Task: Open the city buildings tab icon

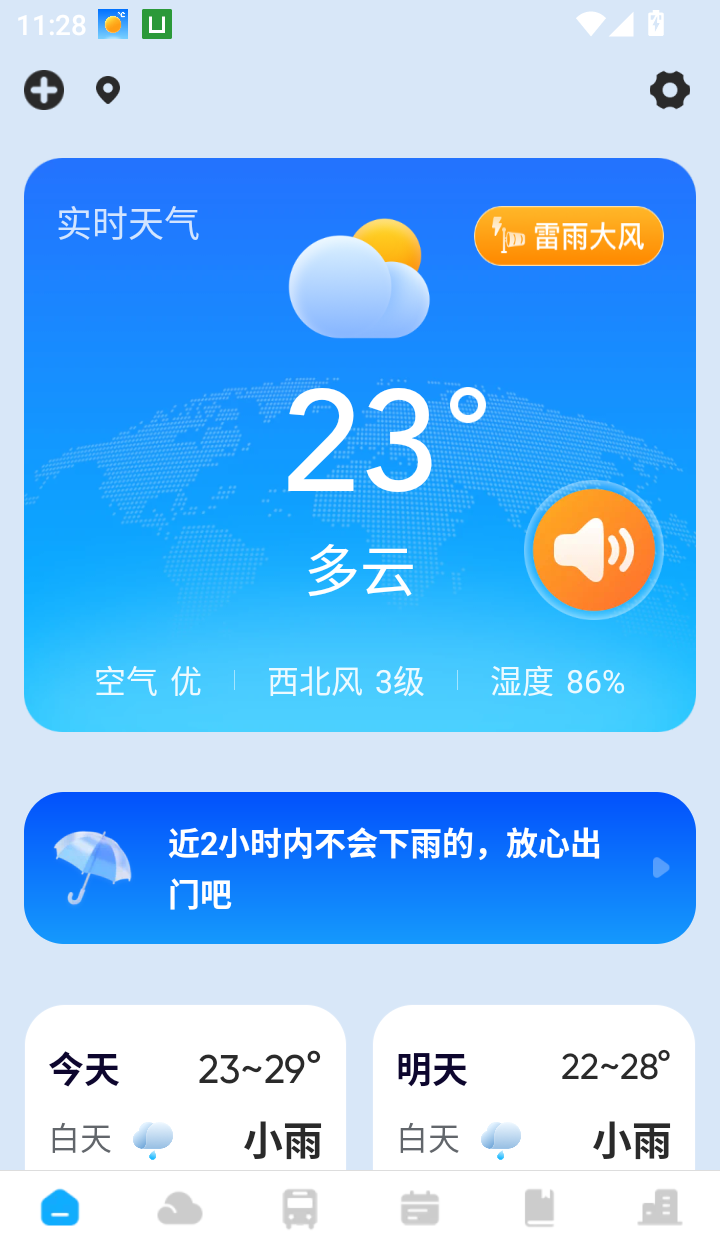Action: click(660, 1206)
